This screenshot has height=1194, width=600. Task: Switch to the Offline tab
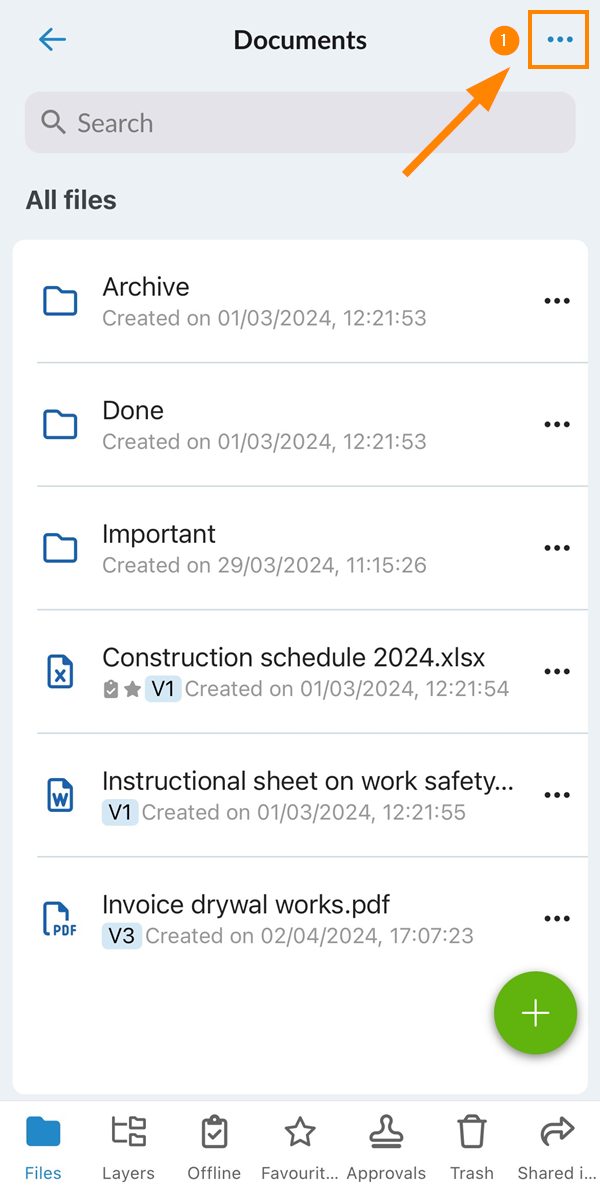214,1148
